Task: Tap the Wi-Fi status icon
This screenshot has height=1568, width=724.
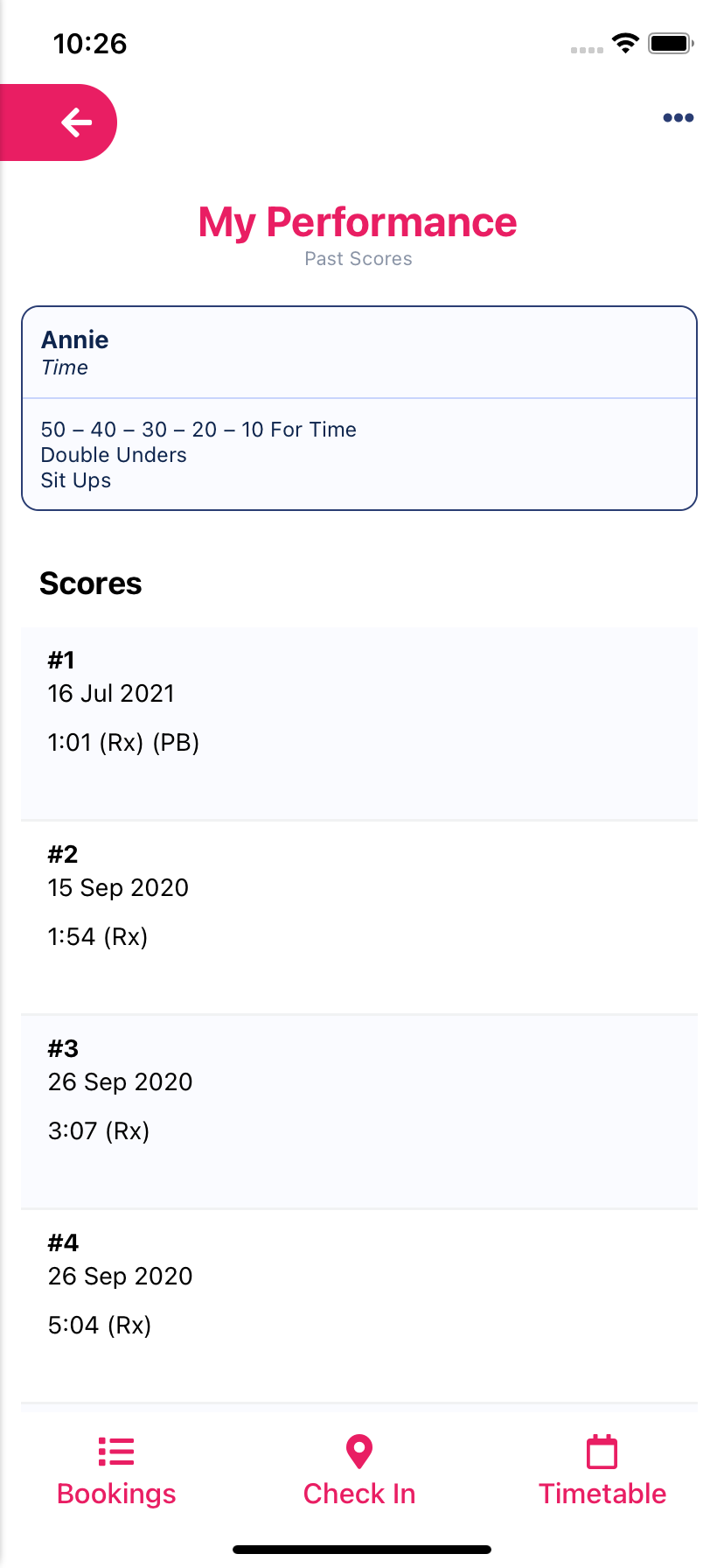Action: [x=625, y=42]
